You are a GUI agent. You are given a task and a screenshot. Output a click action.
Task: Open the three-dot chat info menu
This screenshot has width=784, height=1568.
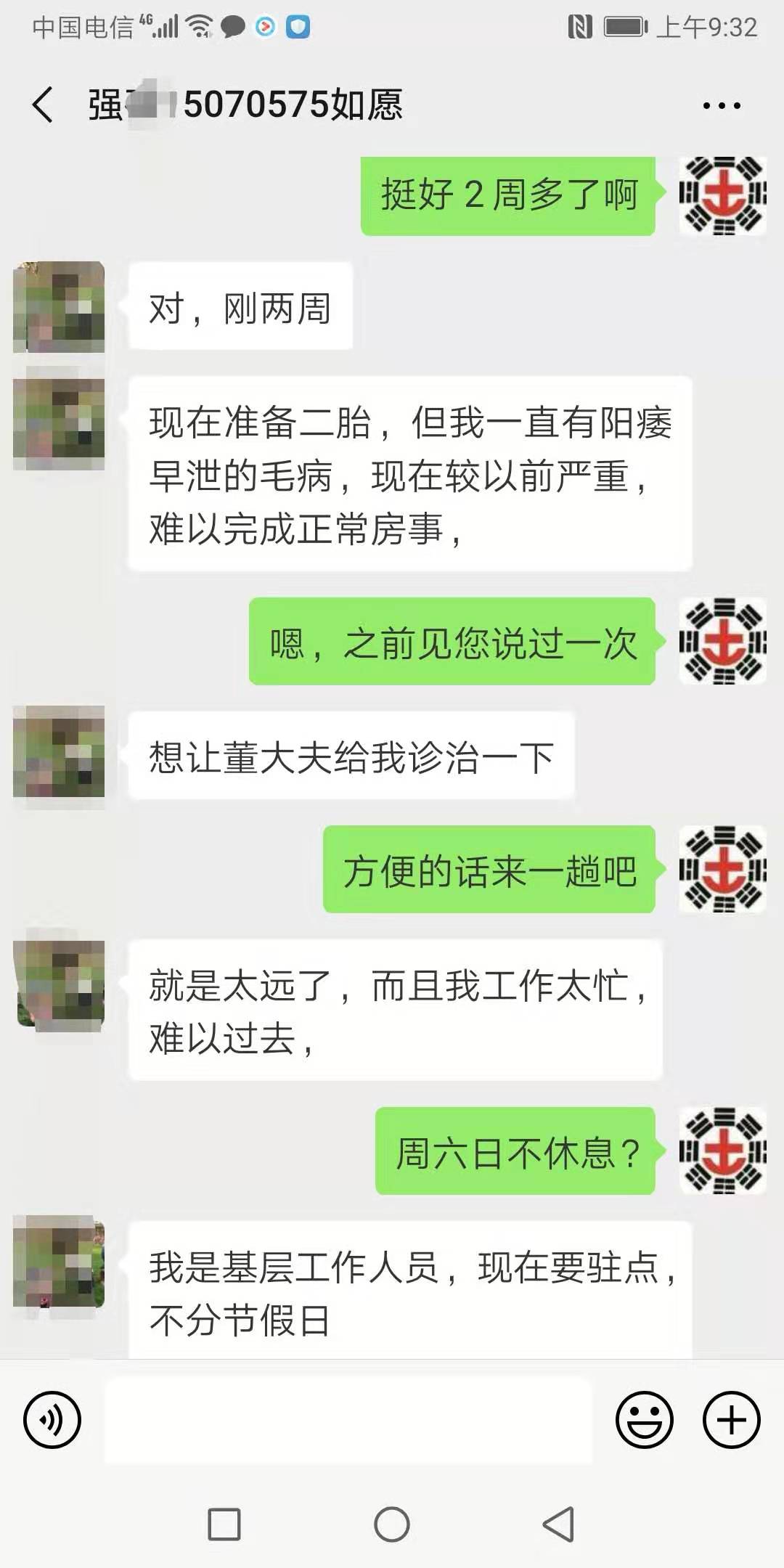coord(722,106)
